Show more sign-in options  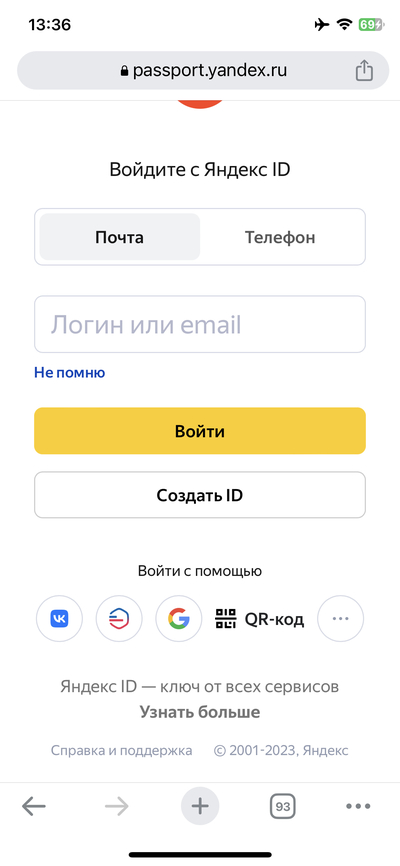pos(341,619)
